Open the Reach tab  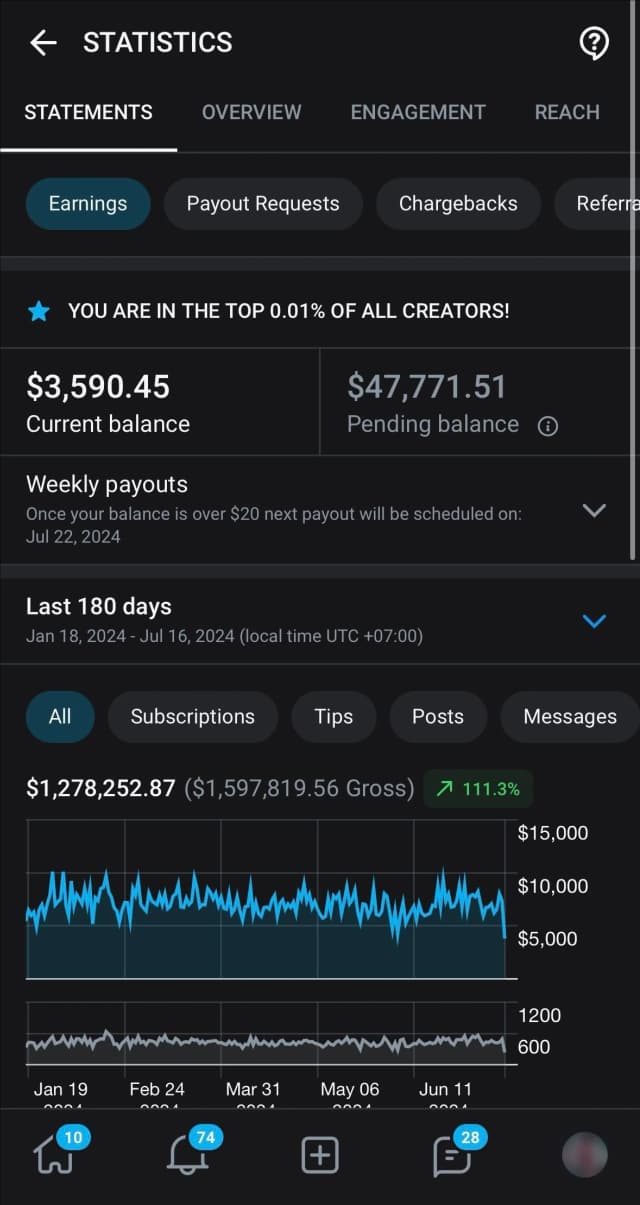tap(567, 112)
